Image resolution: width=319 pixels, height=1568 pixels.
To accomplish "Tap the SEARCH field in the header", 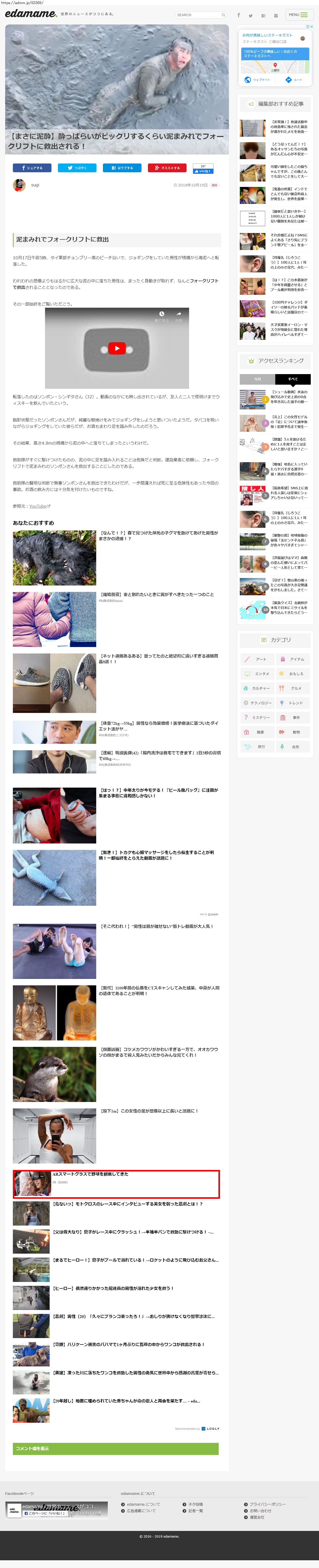I will 198,15.
